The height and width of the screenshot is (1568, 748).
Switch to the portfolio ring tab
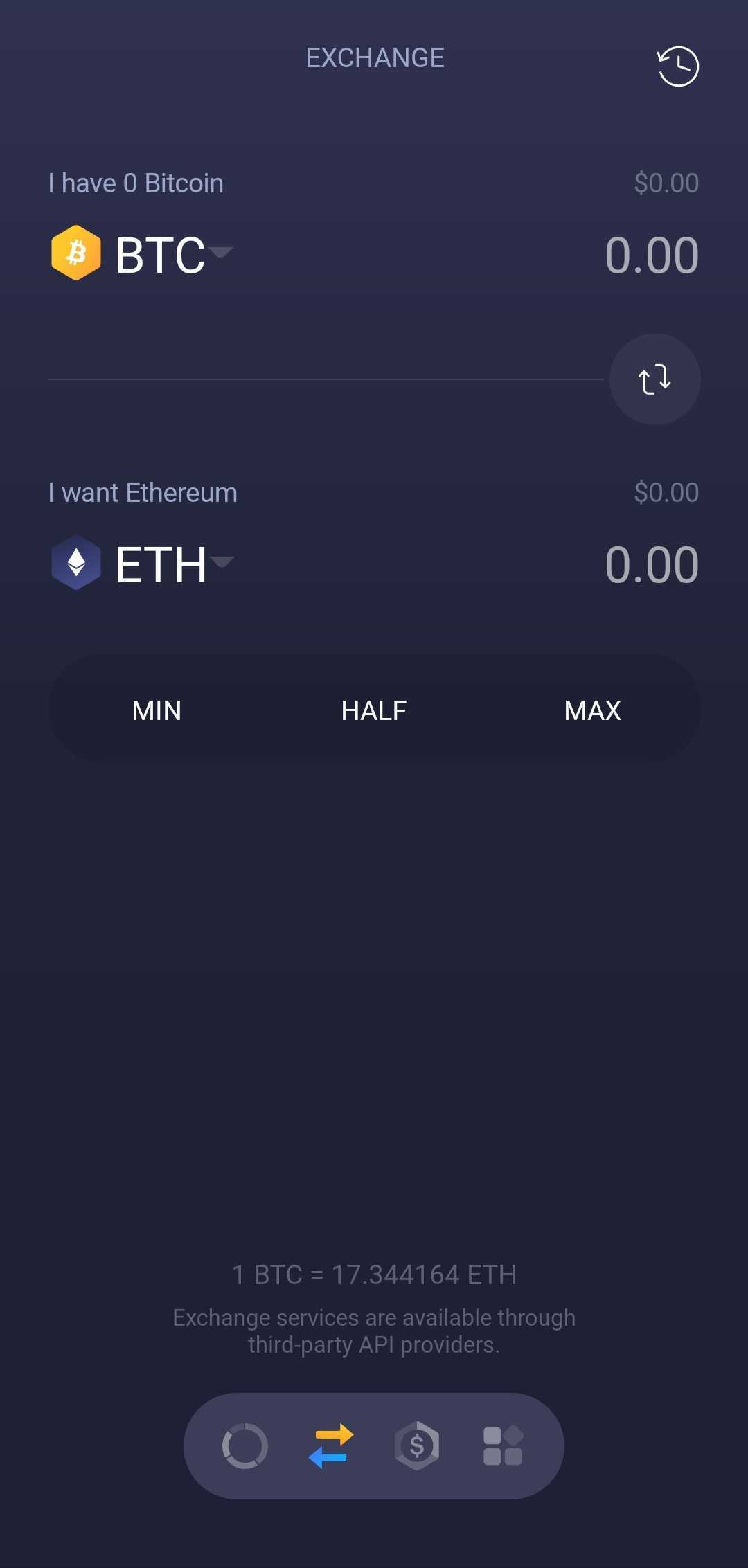tap(244, 1446)
